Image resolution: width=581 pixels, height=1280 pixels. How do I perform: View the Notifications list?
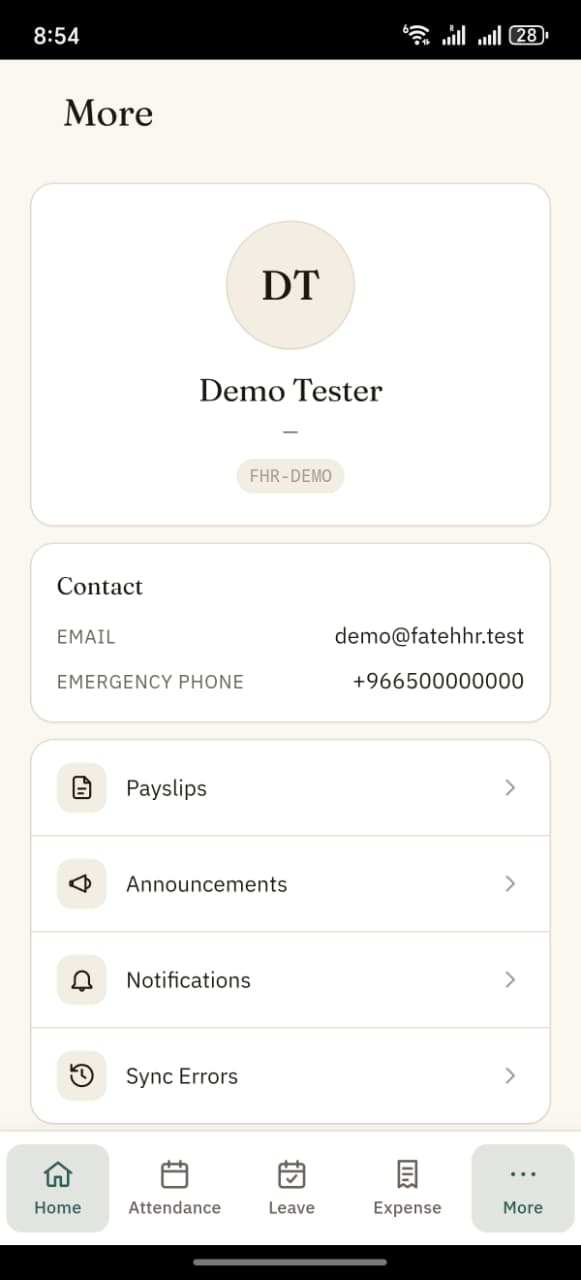(x=290, y=980)
